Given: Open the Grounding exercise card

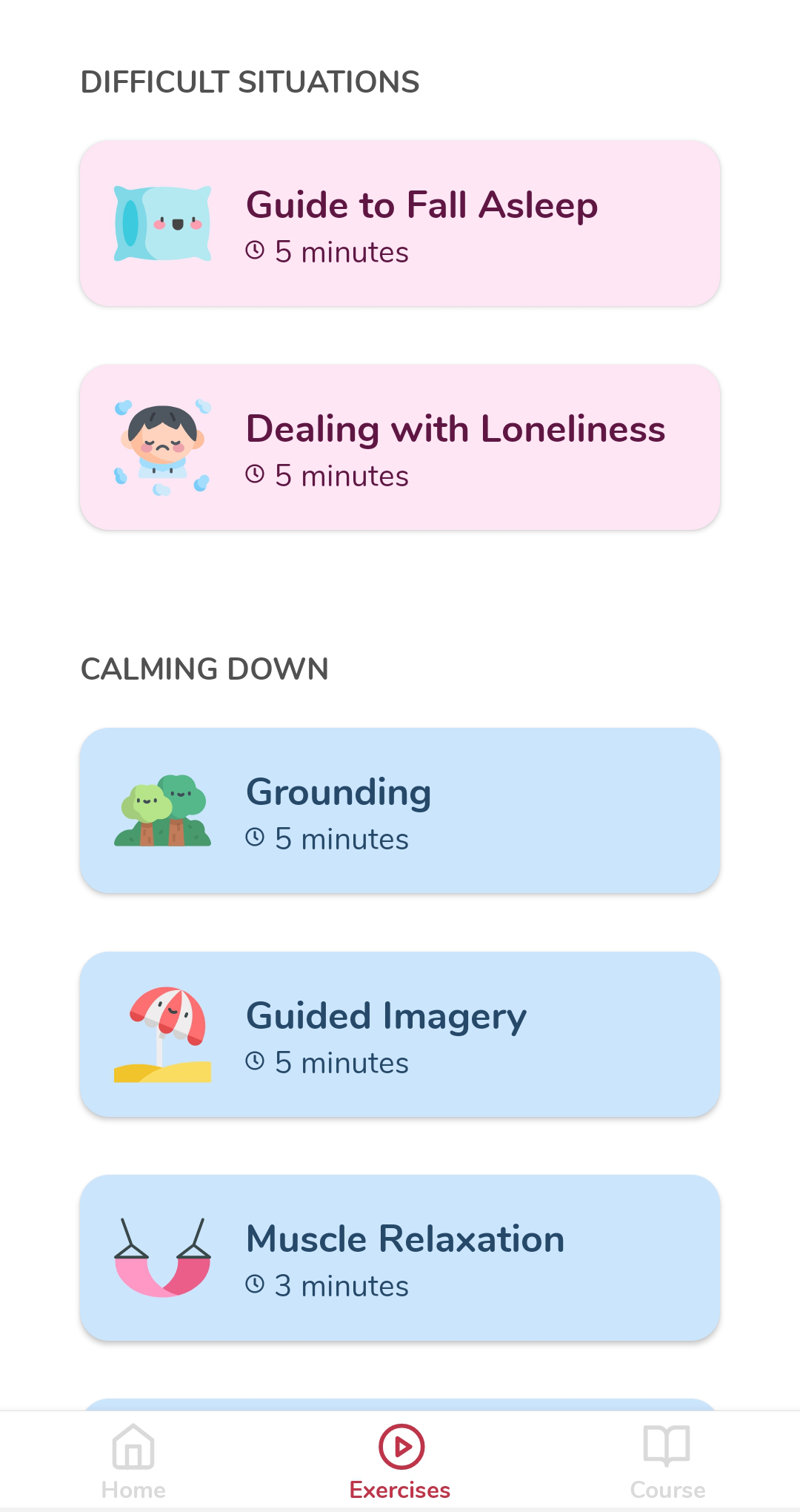Looking at the screenshot, I should click(400, 810).
